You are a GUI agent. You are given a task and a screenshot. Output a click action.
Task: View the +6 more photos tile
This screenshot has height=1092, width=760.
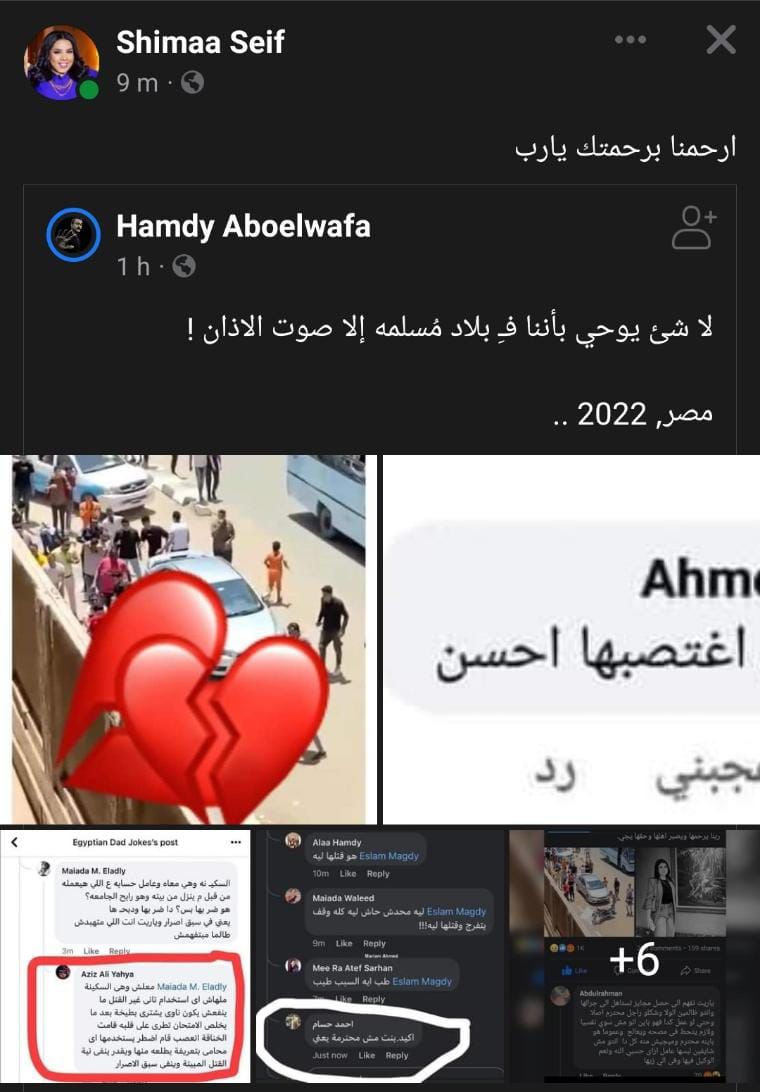(x=633, y=958)
